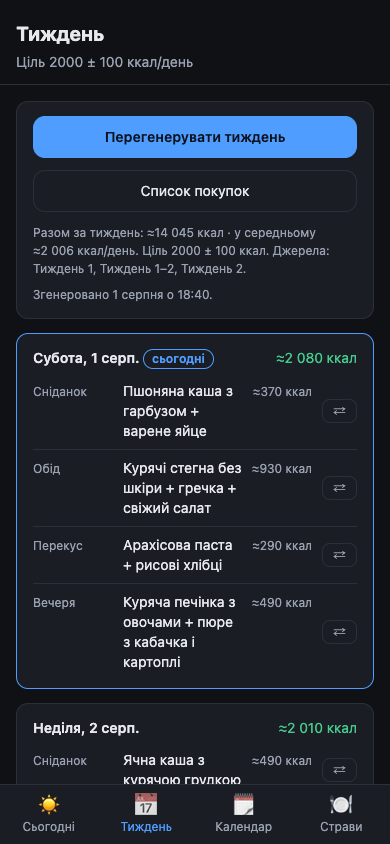Go to the Страви tab

pyautogui.click(x=341, y=814)
